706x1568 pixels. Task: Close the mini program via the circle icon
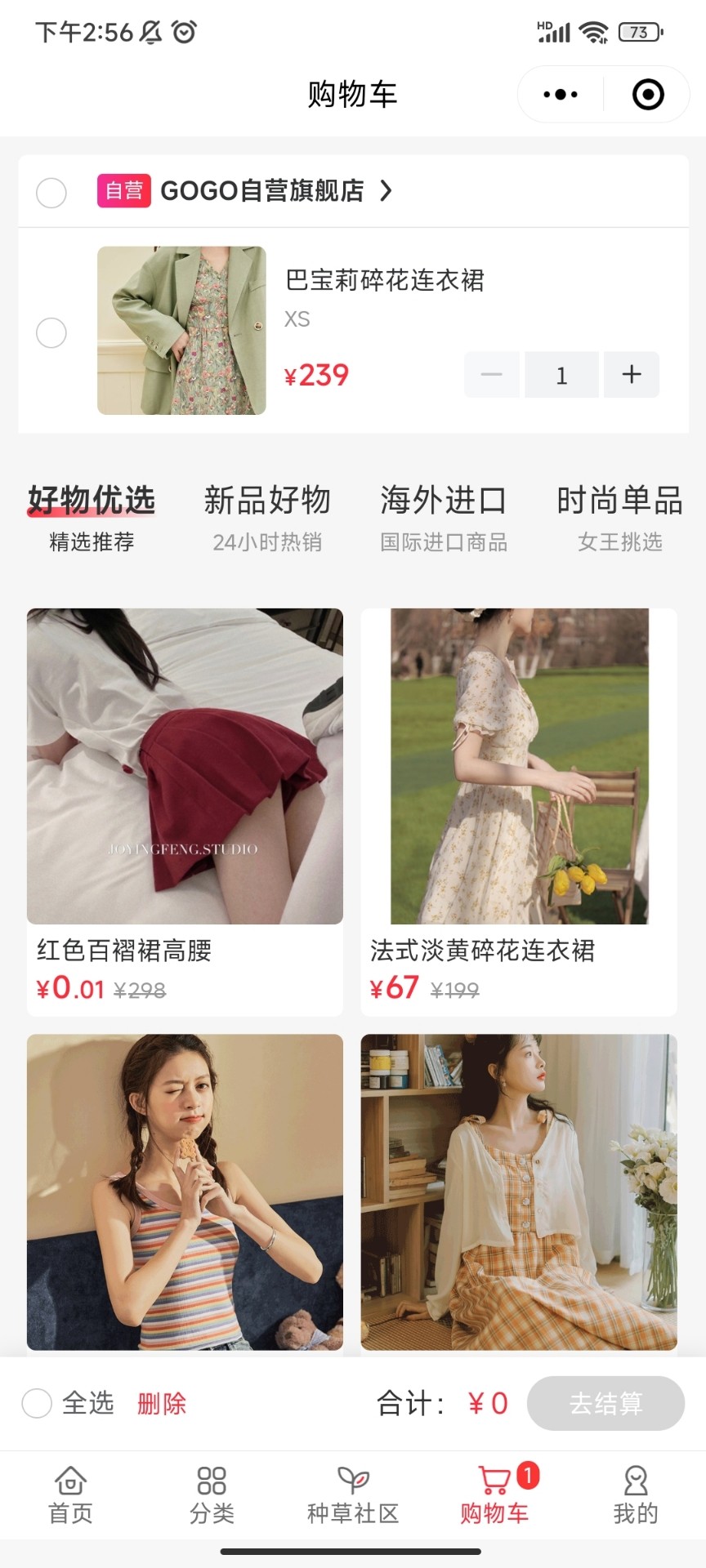[x=648, y=95]
